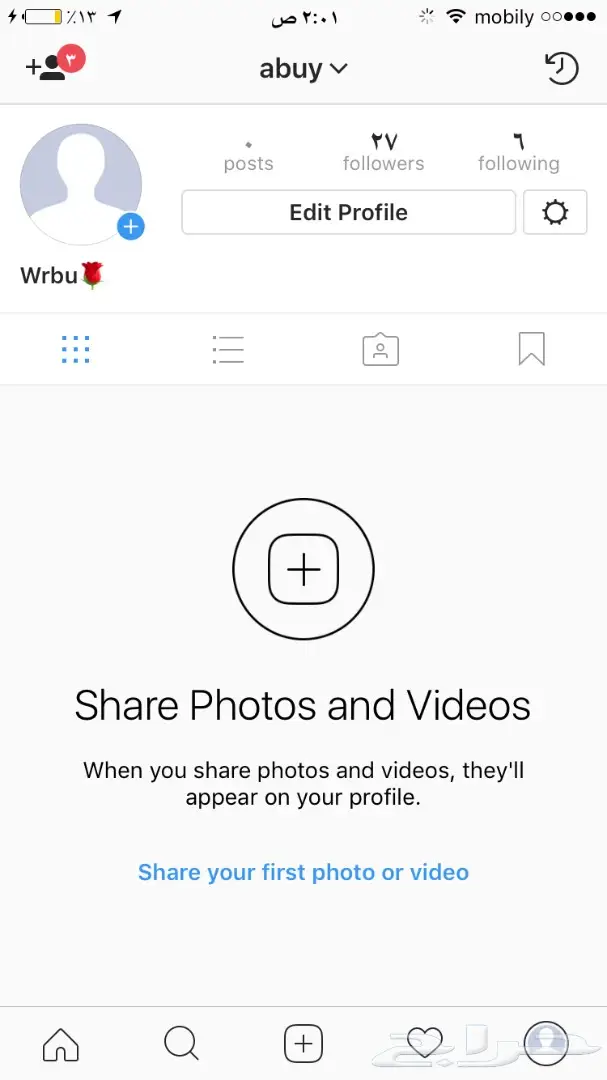Tap the large circled plus to share
The image size is (607, 1080).
coord(303,569)
